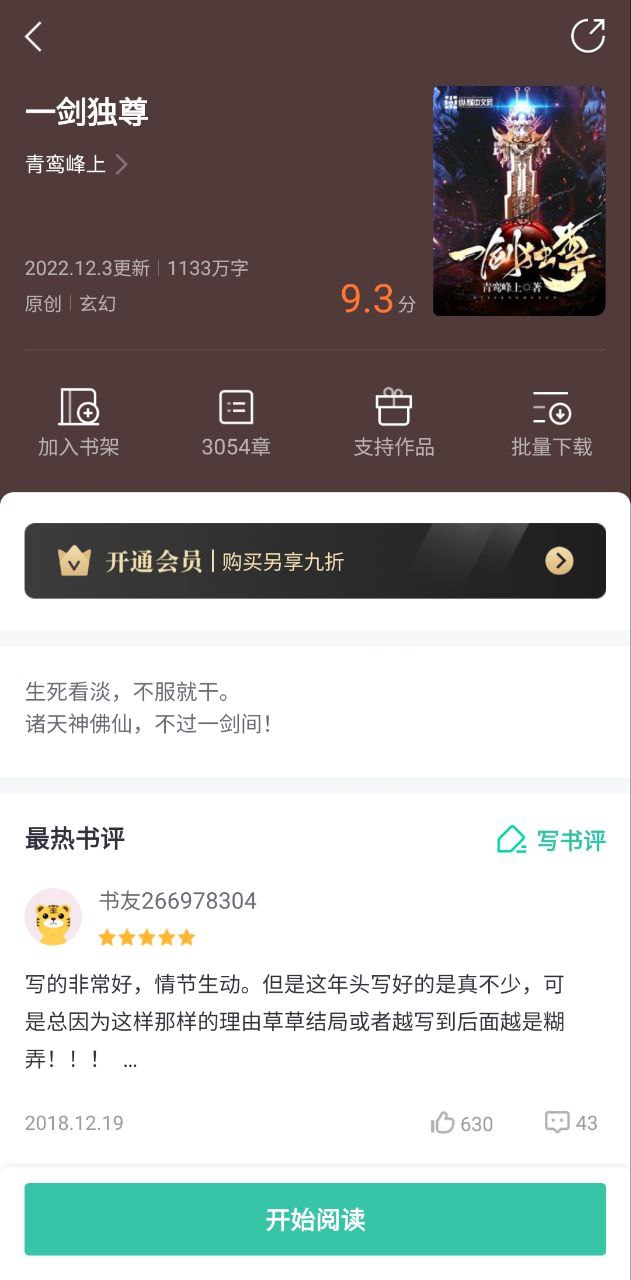Open the 3054章 chapter list
The height and width of the screenshot is (1280, 631).
click(236, 423)
